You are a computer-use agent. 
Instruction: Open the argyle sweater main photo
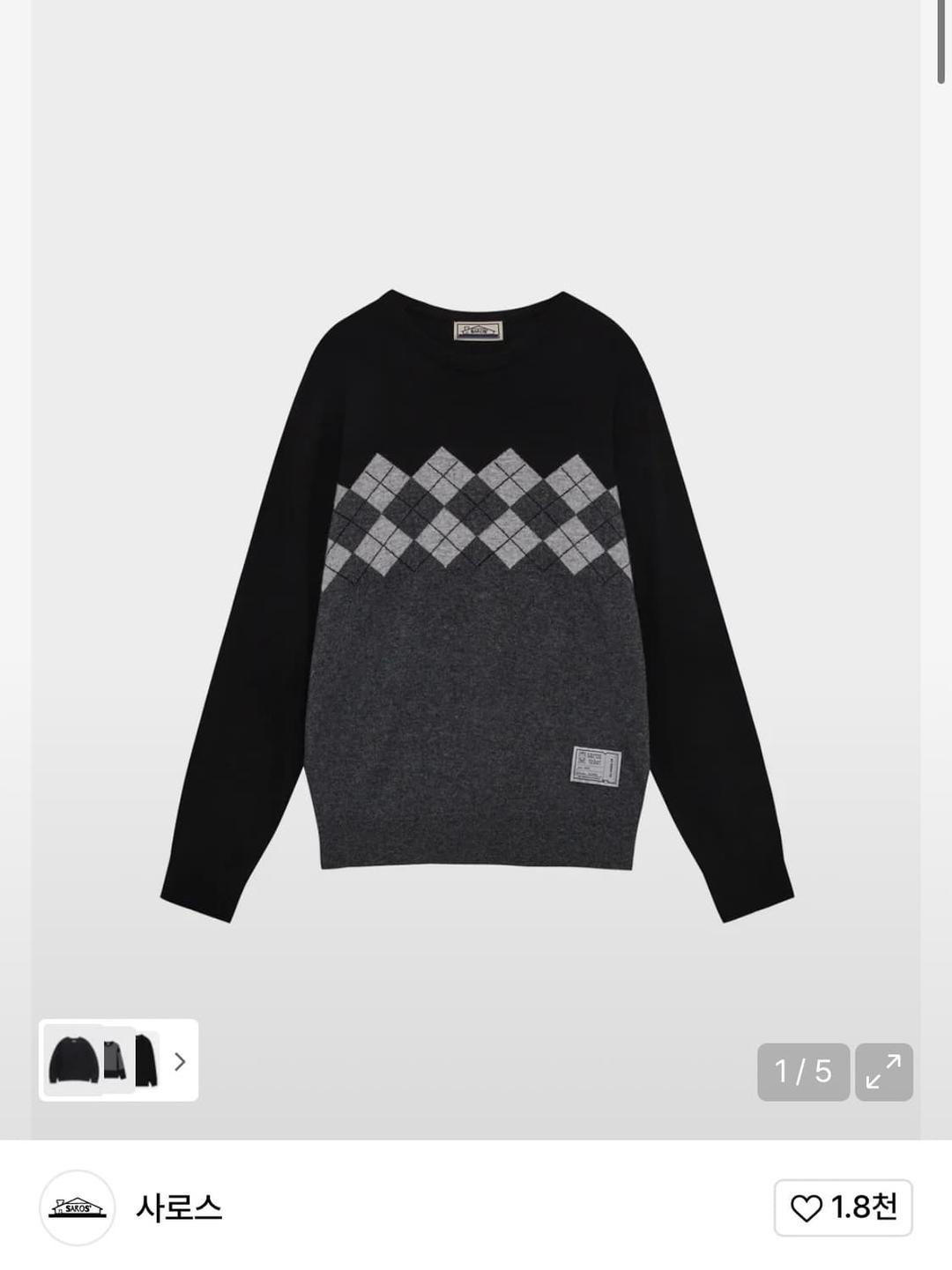click(x=476, y=599)
